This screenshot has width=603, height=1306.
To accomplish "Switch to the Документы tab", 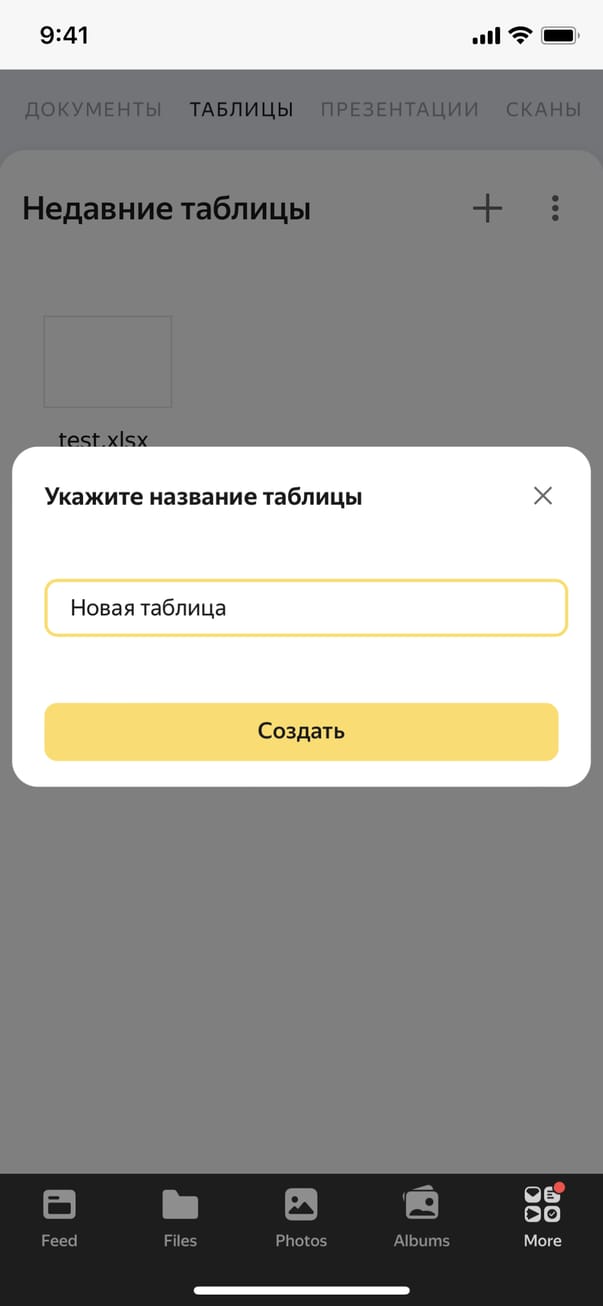I will [x=93, y=110].
